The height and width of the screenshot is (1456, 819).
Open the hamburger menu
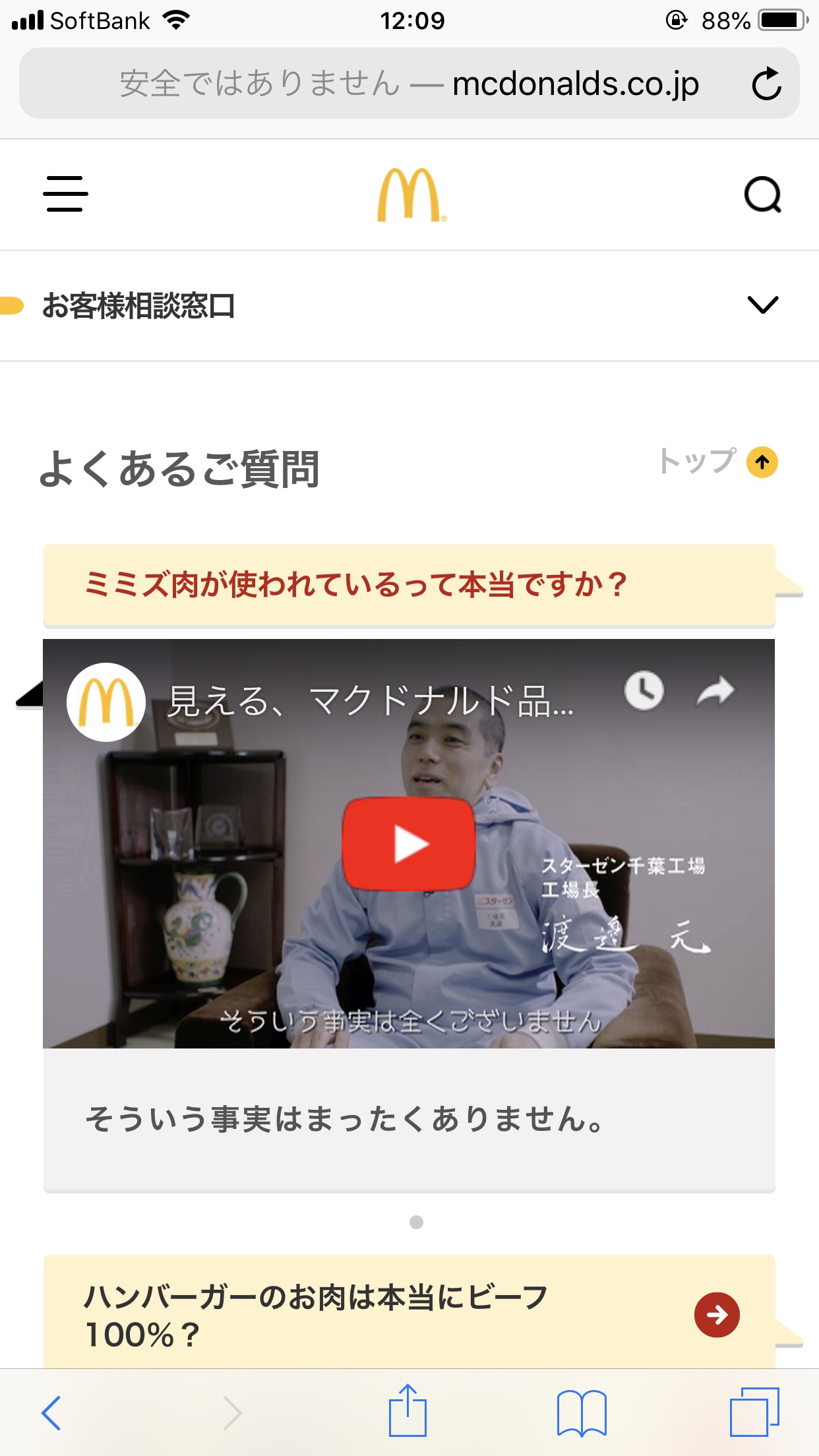pos(65,194)
